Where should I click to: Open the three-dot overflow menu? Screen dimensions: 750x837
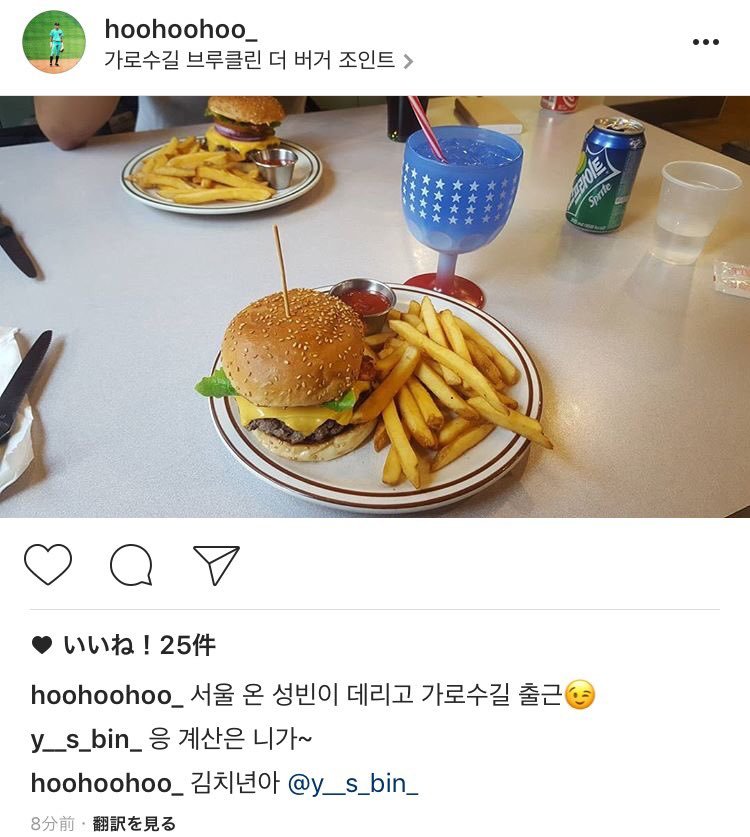[x=706, y=42]
